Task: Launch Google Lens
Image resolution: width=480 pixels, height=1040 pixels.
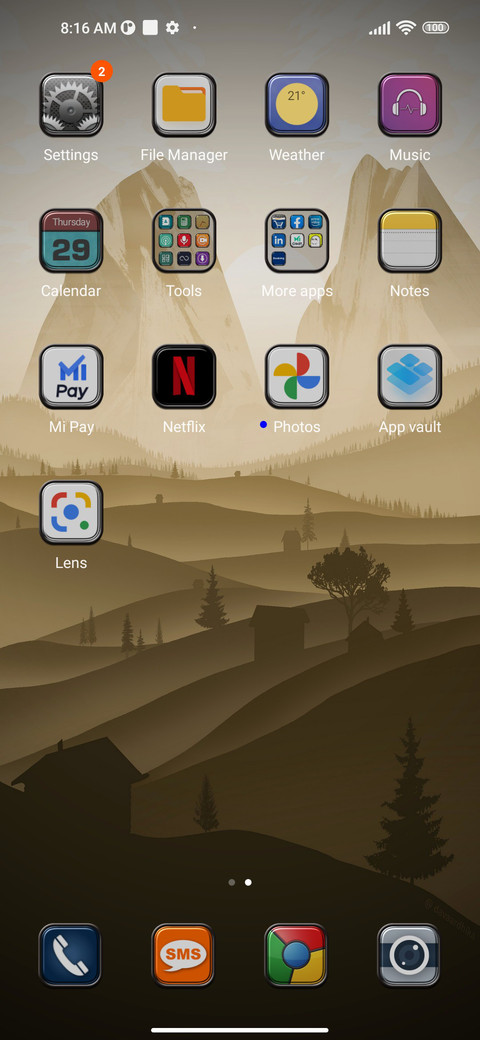Action: pos(71,513)
